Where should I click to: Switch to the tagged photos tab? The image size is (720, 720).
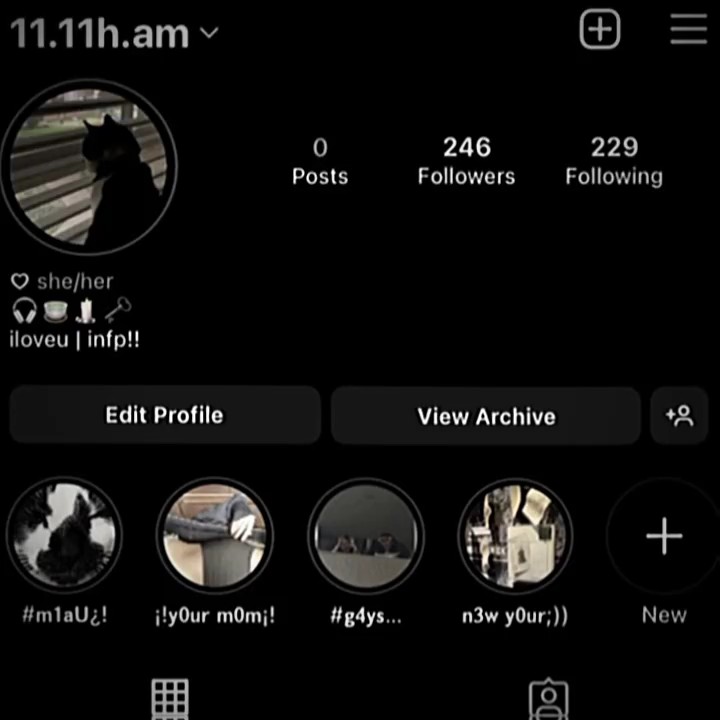[548, 699]
